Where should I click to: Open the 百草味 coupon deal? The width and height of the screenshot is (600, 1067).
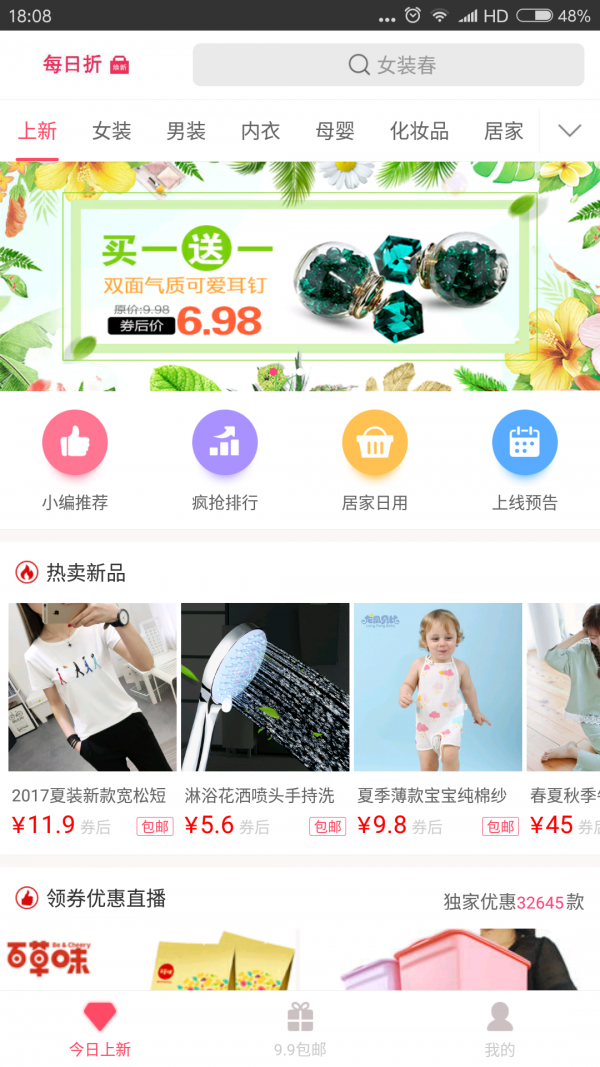coord(150,960)
